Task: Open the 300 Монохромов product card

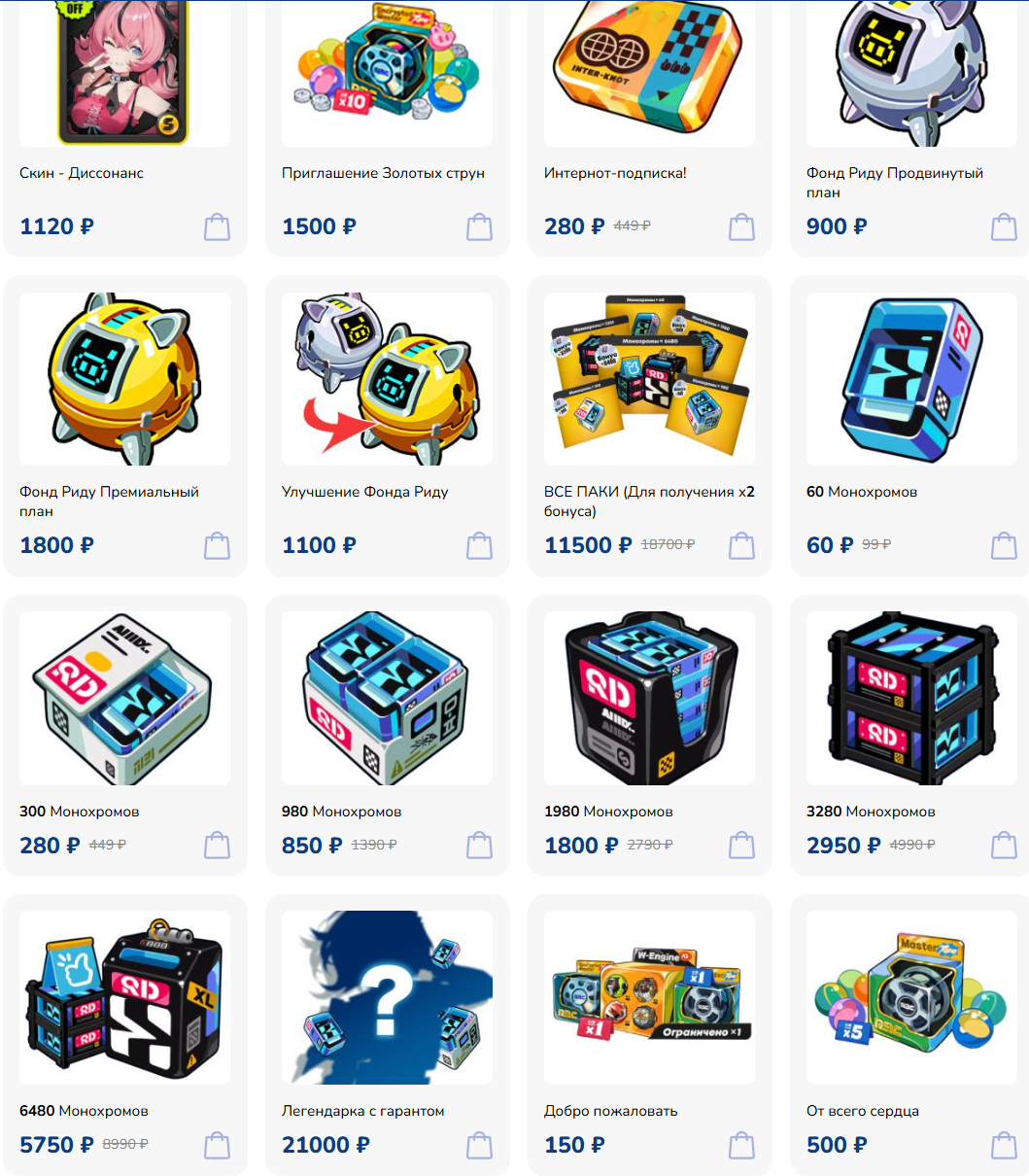Action: pos(124,698)
